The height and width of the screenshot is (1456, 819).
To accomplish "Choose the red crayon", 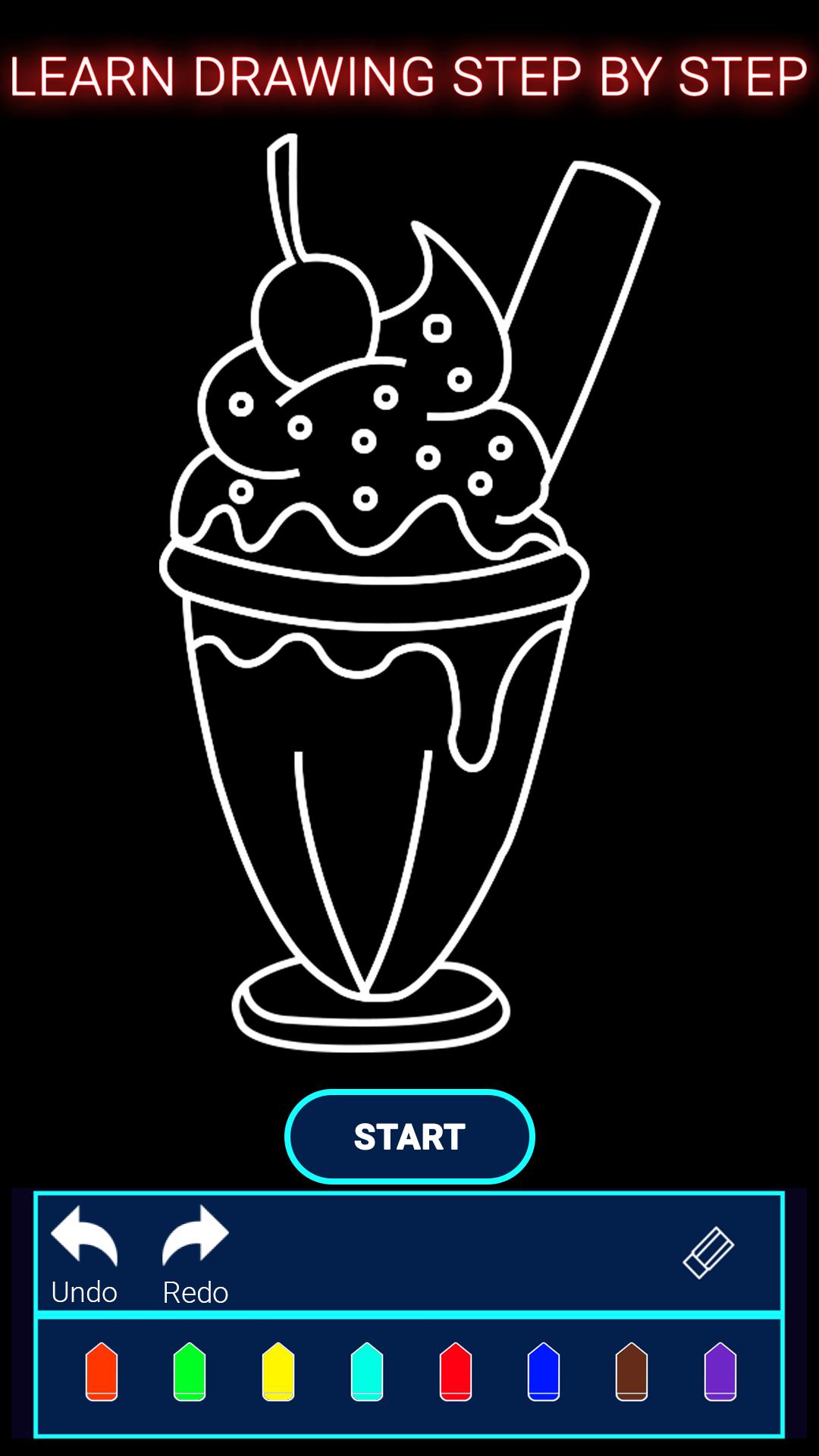I will (x=456, y=1371).
